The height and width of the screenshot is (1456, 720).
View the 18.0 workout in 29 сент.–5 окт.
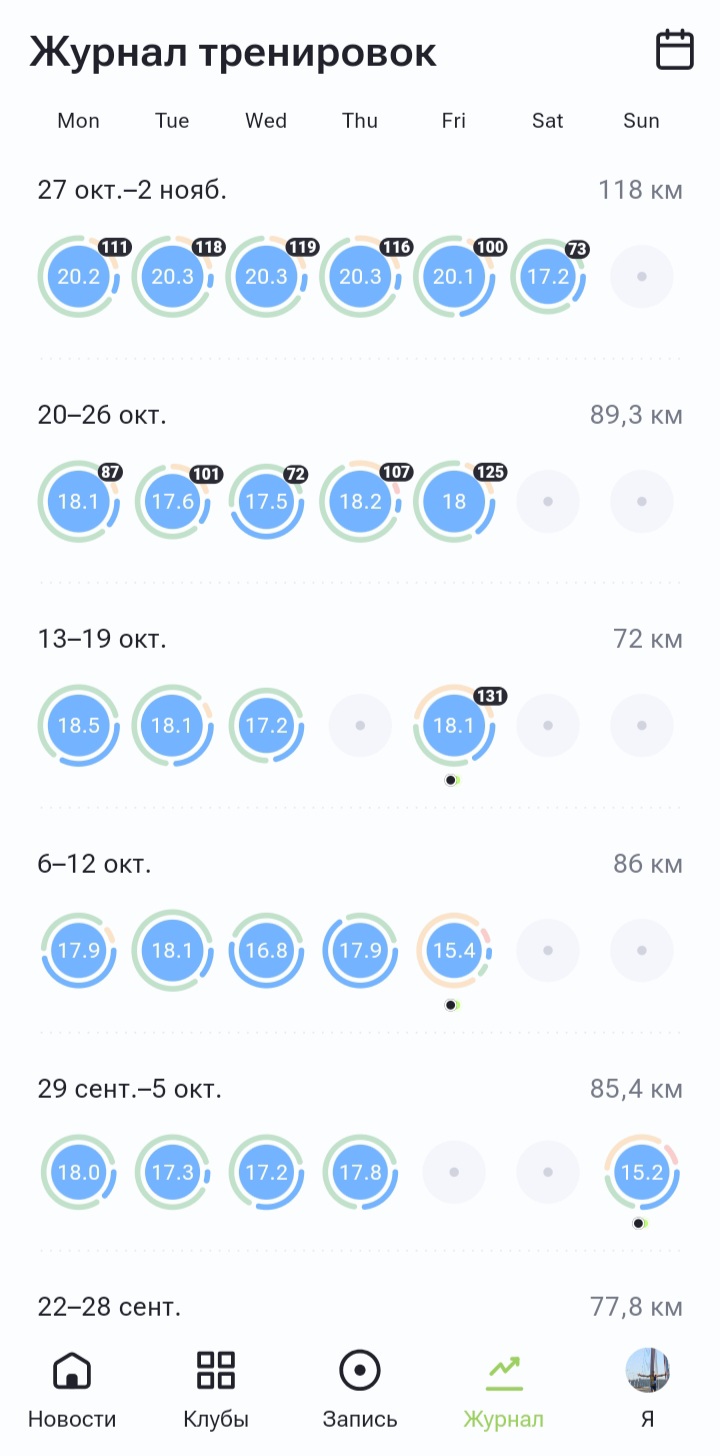point(78,1172)
